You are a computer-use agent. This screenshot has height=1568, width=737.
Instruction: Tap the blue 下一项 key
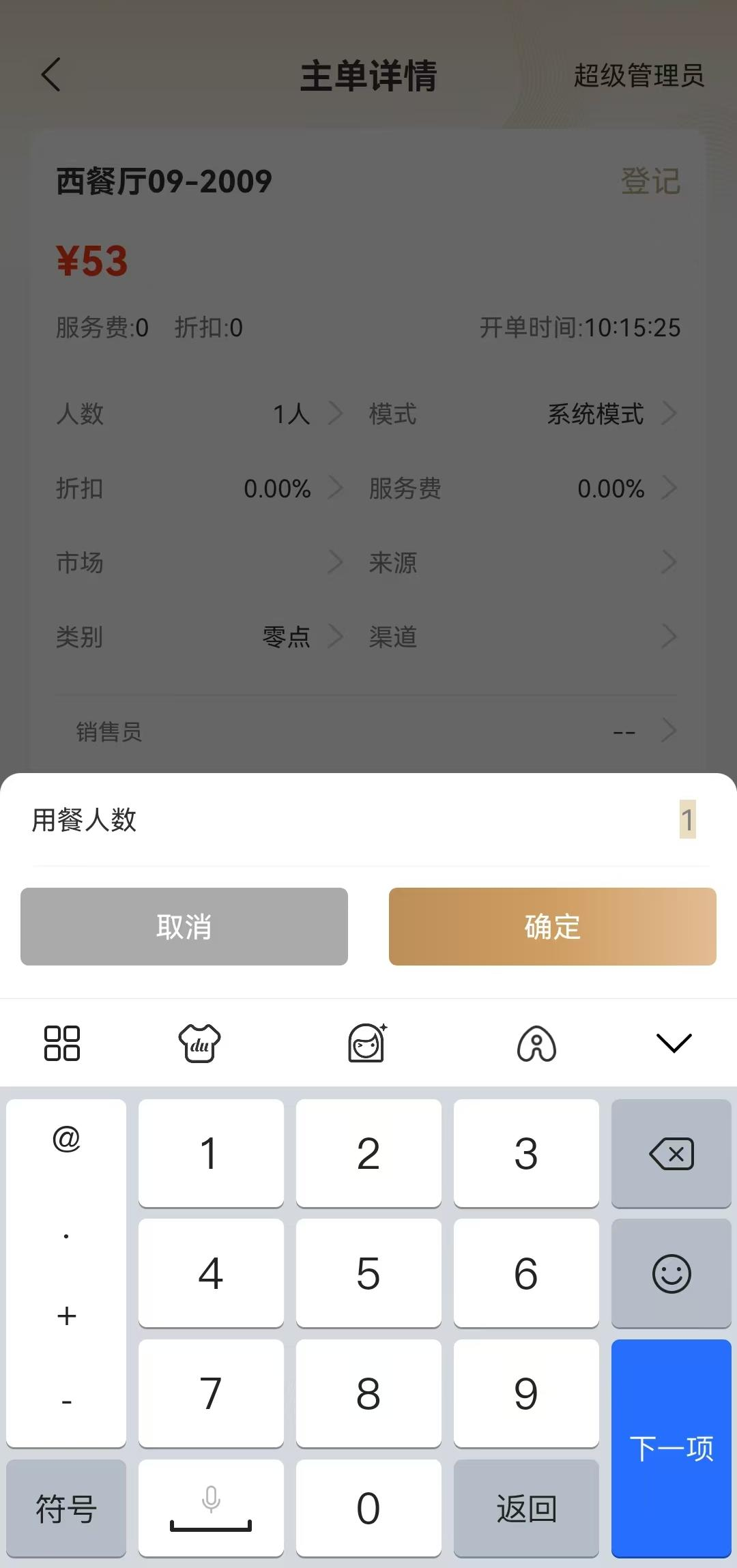[x=671, y=1449]
